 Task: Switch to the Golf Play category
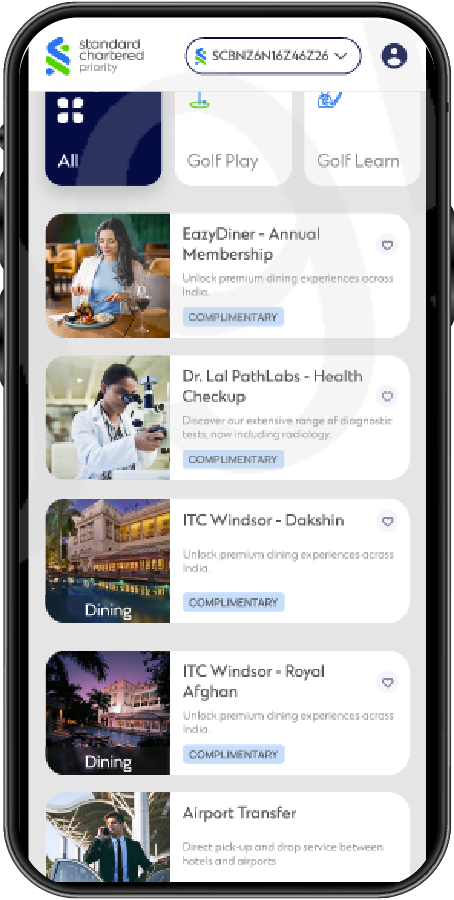tap(233, 138)
